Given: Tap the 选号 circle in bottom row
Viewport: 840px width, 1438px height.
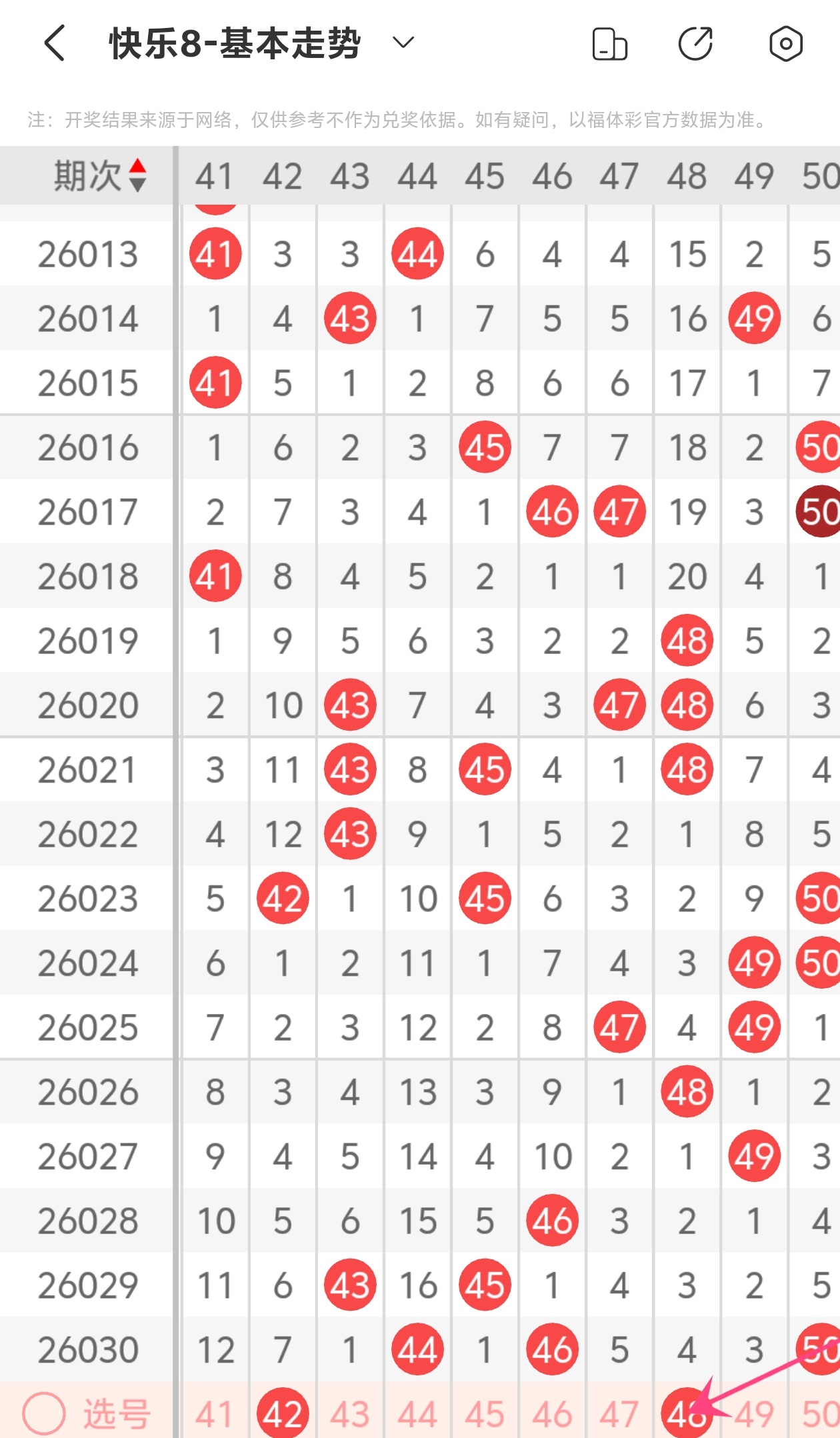Looking at the screenshot, I should [x=44, y=1413].
